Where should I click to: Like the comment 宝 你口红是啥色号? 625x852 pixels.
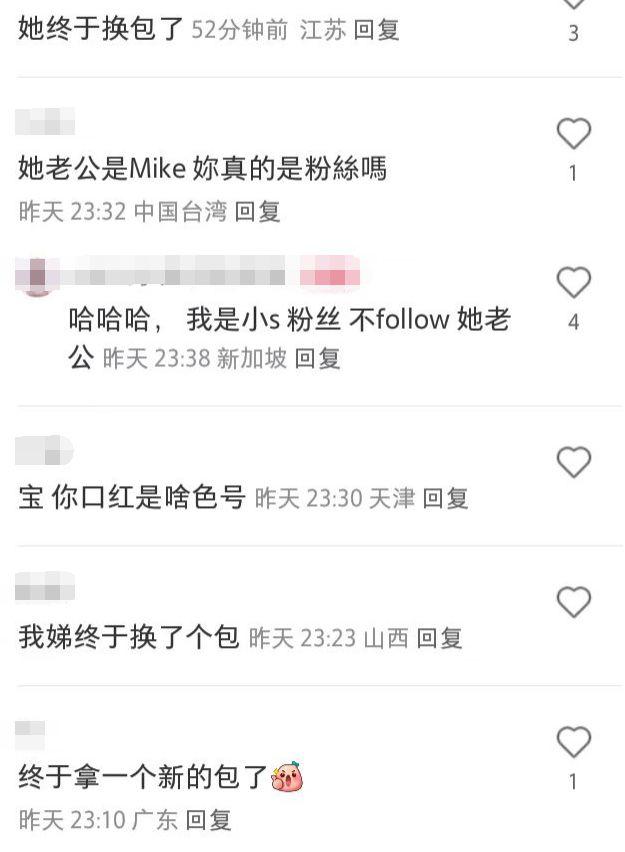click(573, 463)
